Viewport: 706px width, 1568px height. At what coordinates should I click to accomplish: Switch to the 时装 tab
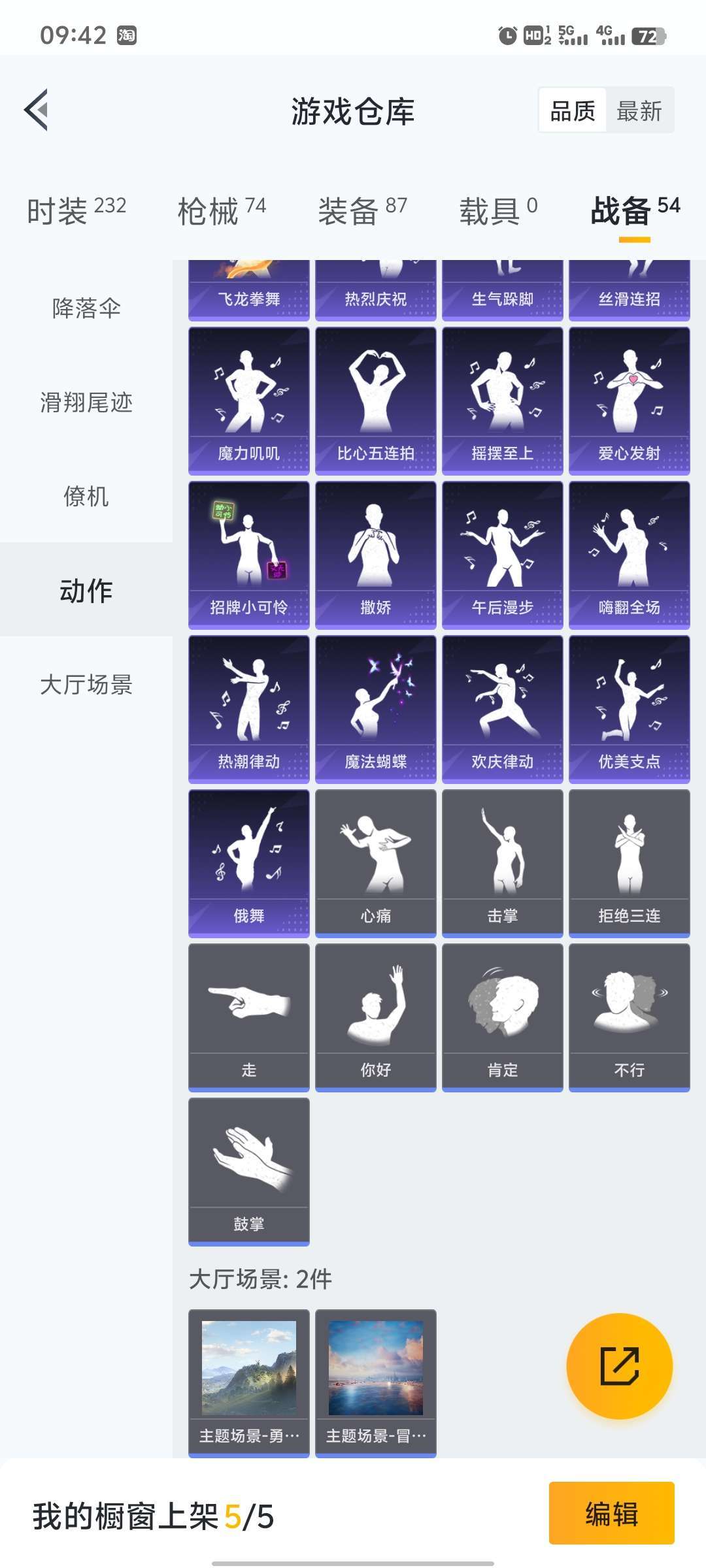point(76,211)
